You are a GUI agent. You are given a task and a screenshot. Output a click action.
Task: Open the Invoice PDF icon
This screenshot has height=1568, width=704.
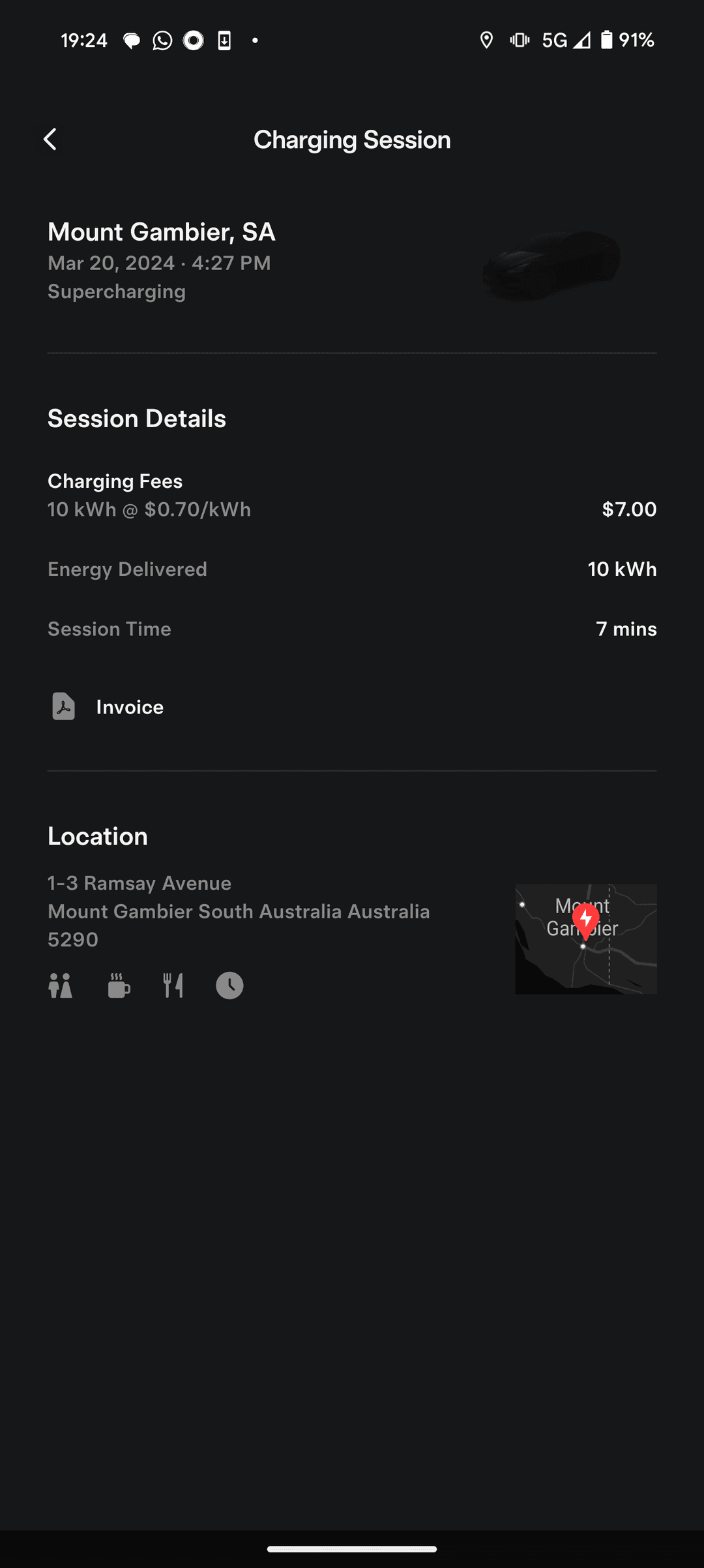pos(63,706)
